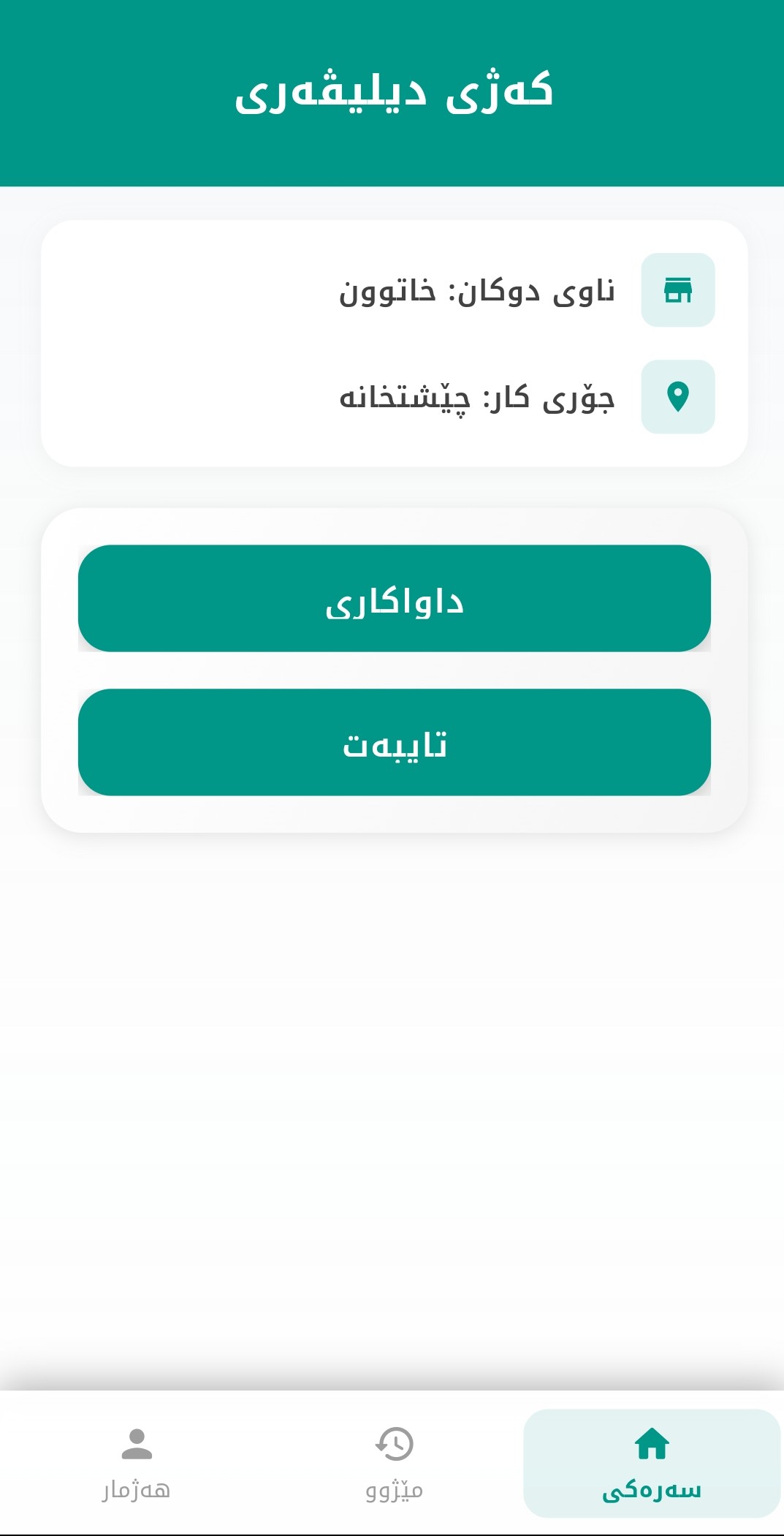Click the white details card at the top

[392, 344]
